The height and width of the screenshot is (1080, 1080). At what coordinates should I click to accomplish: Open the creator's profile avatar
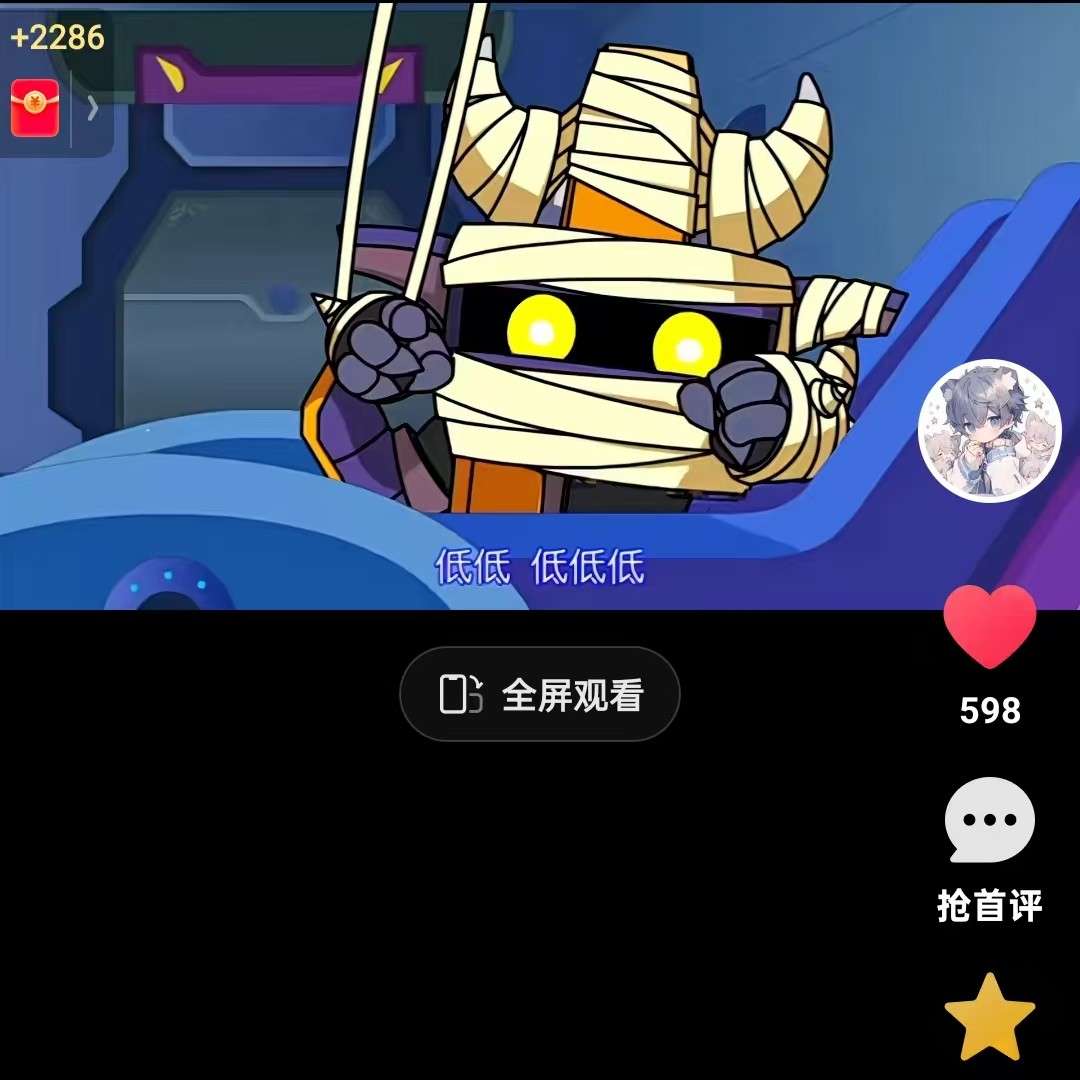coord(989,430)
